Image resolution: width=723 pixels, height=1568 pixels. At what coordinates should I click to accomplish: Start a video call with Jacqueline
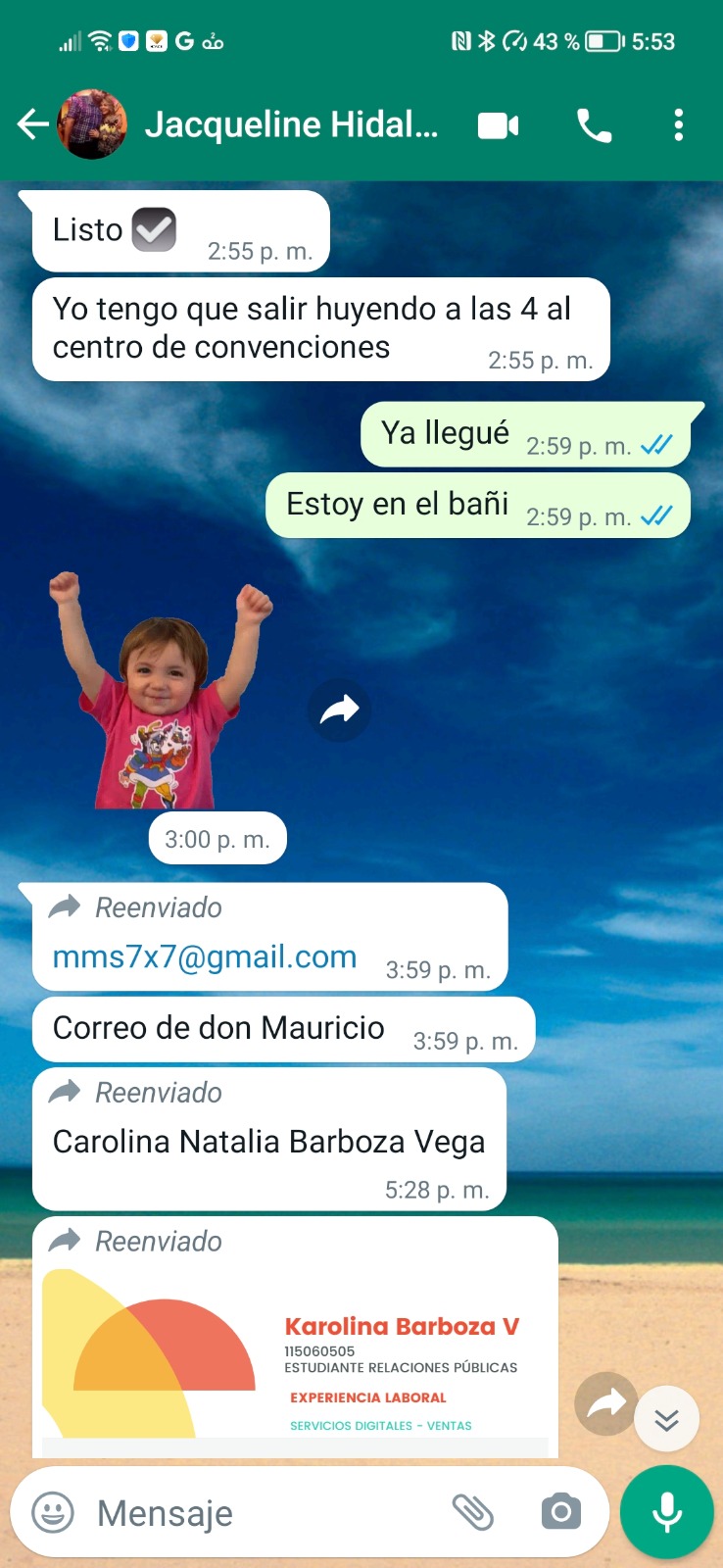498,125
